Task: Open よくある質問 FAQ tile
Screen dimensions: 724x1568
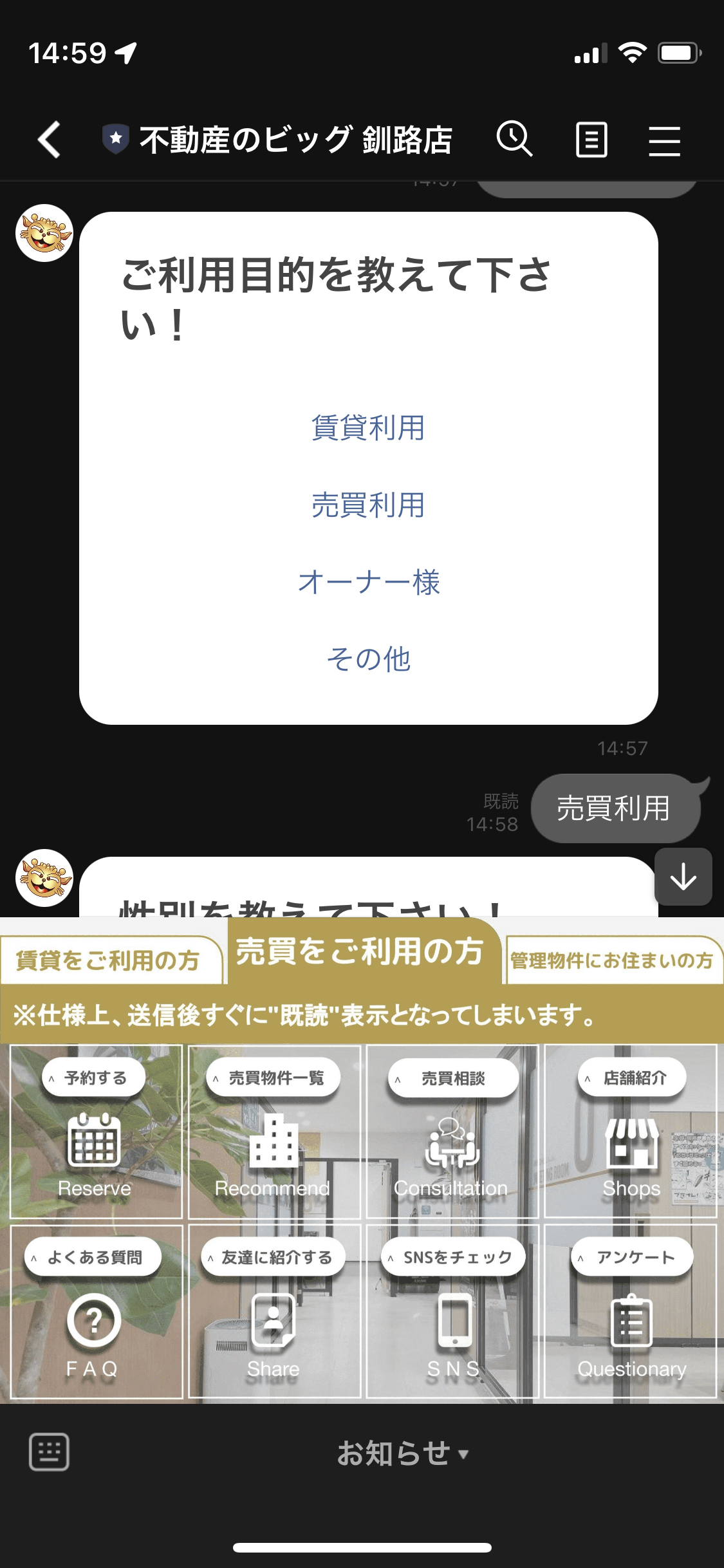Action: pyautogui.click(x=95, y=1312)
